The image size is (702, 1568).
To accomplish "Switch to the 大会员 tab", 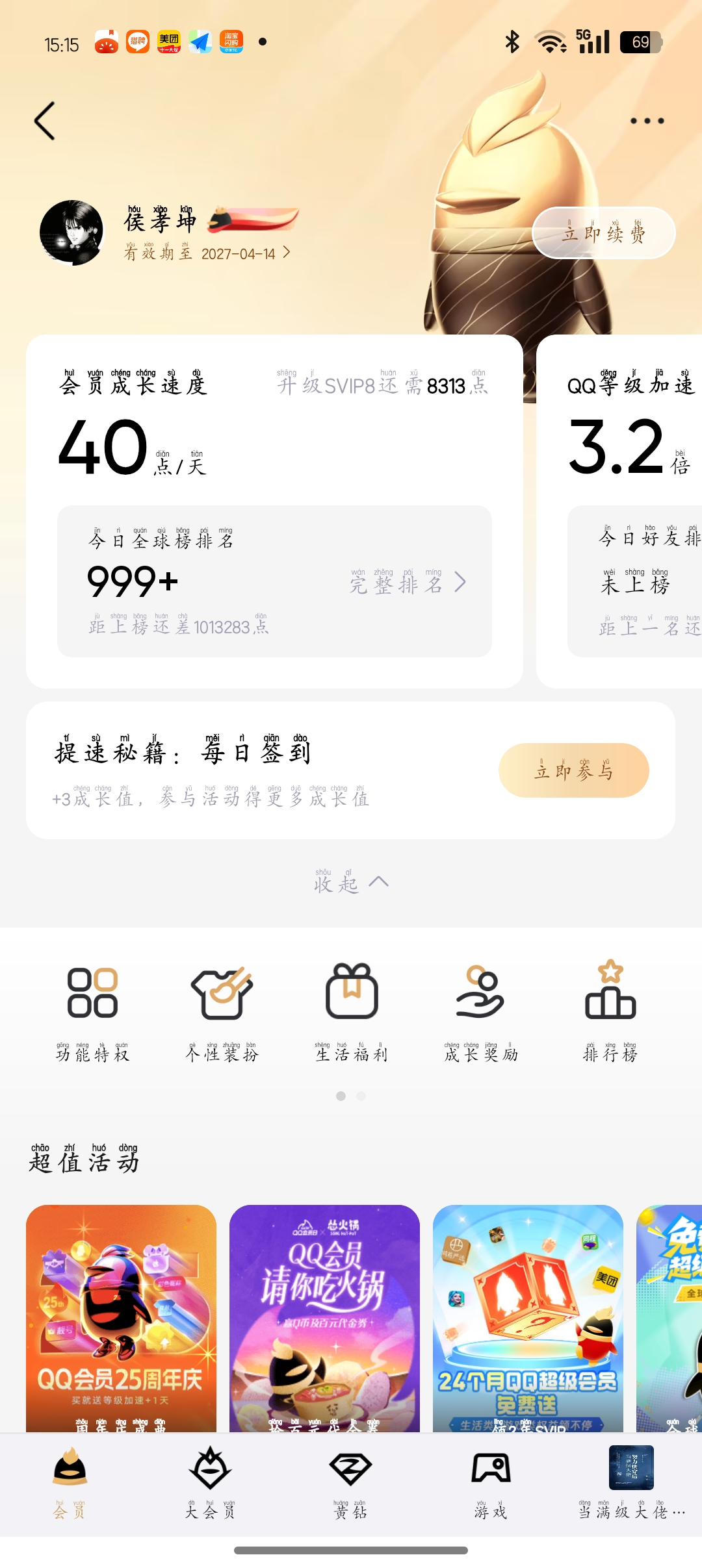I will 210,1482.
